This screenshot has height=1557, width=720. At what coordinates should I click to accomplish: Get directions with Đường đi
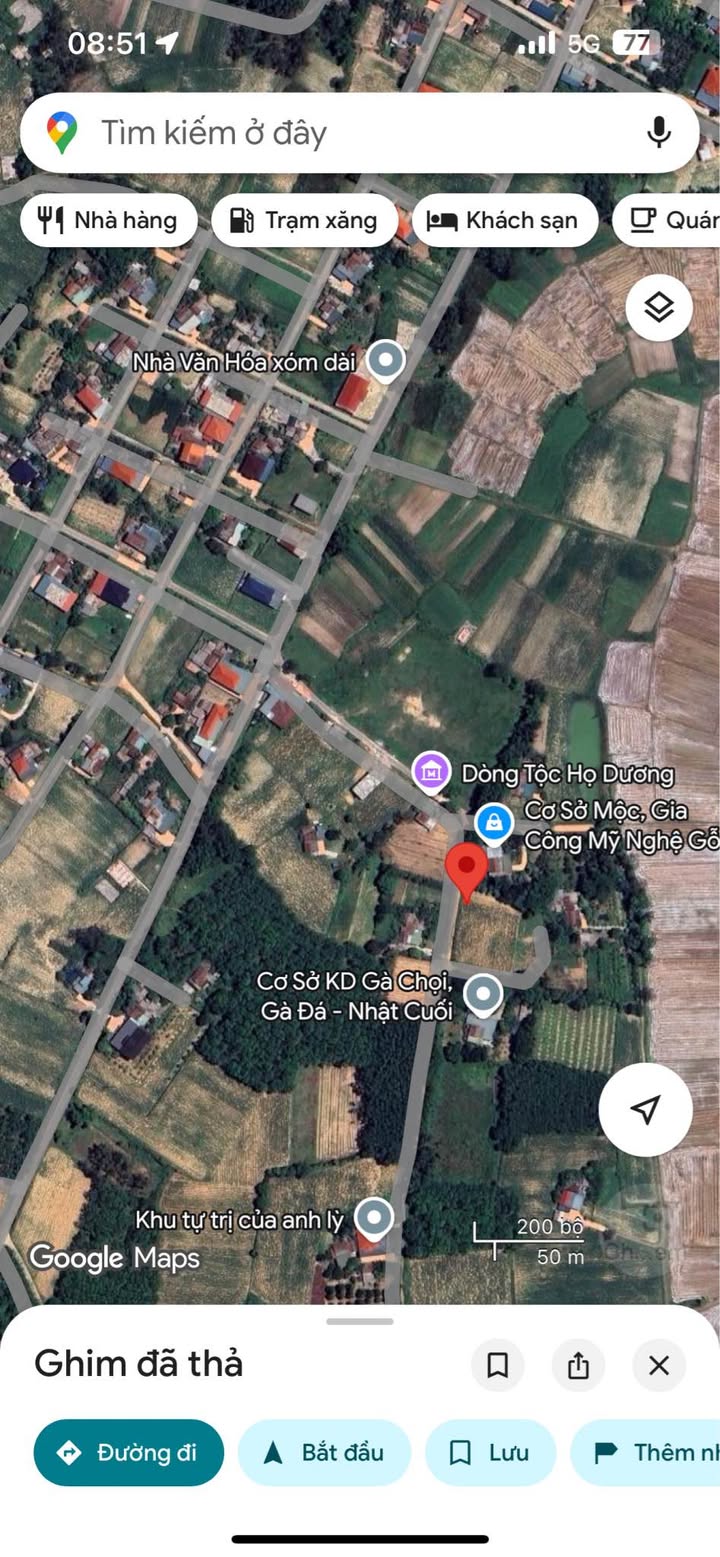128,1453
